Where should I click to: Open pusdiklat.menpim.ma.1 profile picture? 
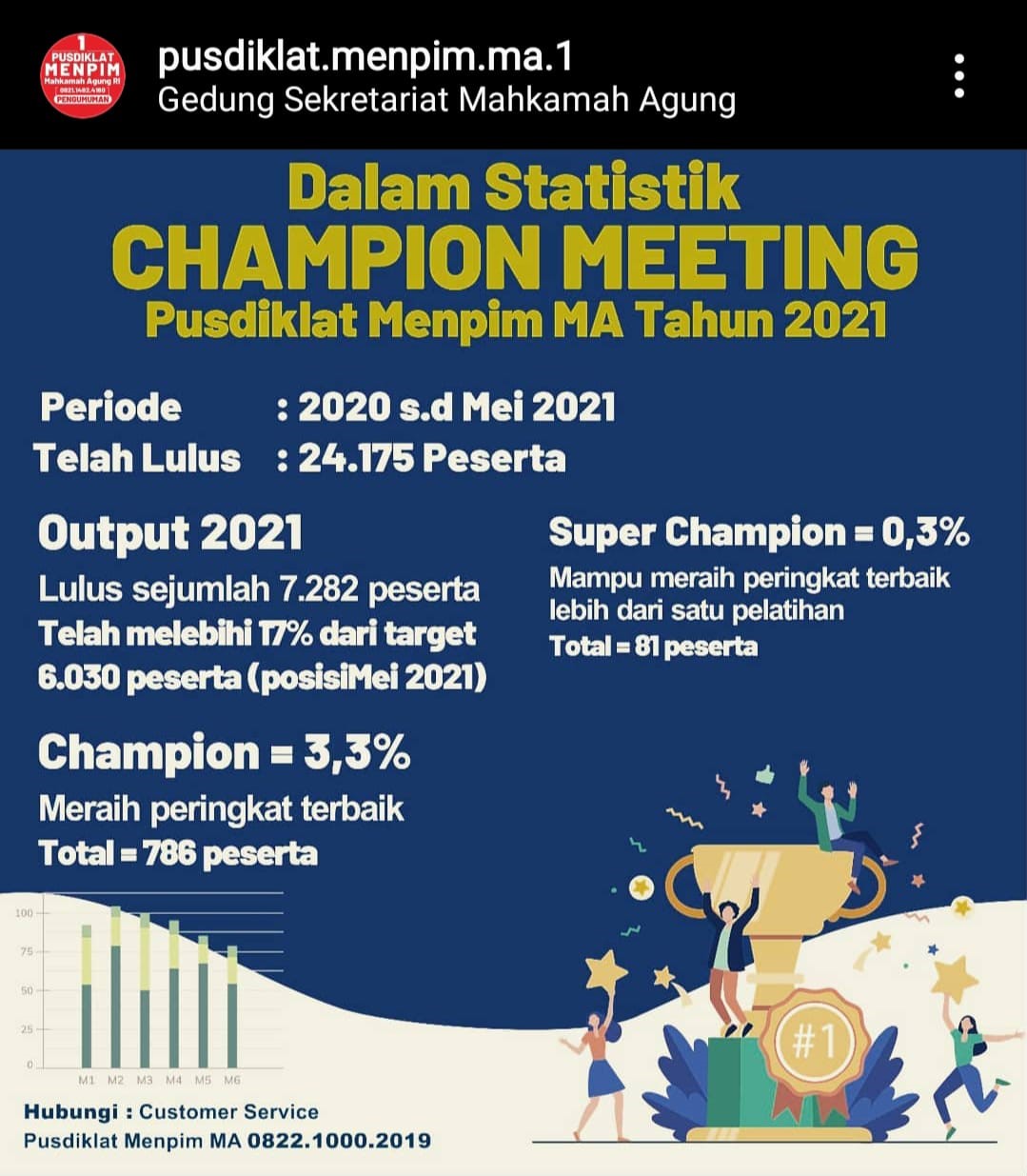(x=83, y=75)
